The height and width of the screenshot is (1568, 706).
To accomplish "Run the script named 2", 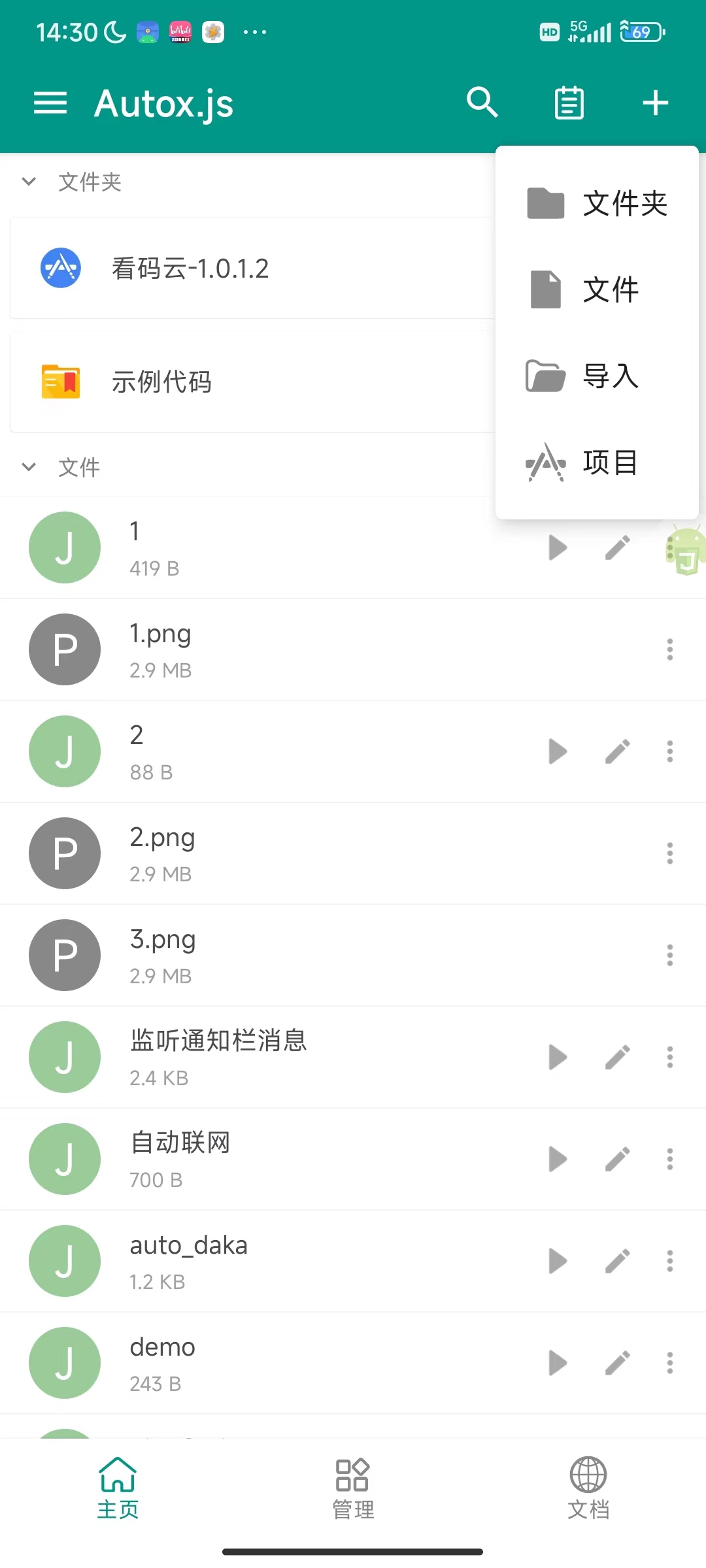I will (x=558, y=751).
